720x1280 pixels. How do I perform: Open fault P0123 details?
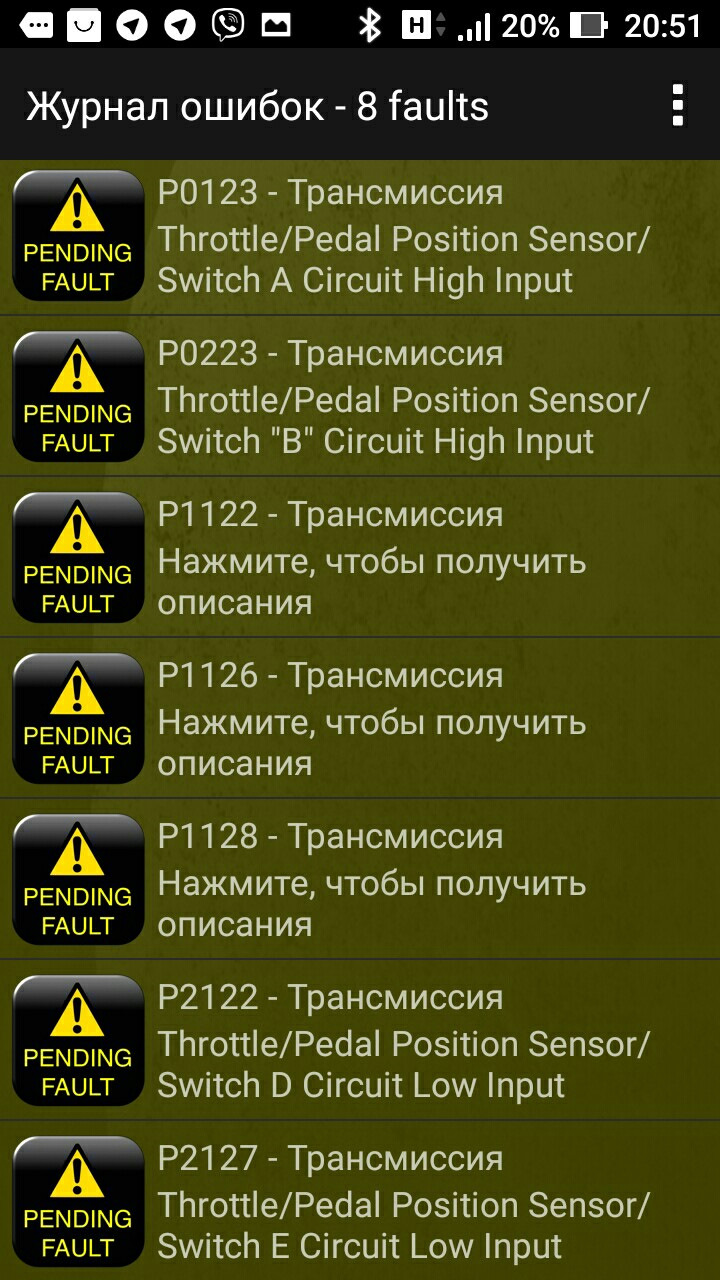[360, 235]
